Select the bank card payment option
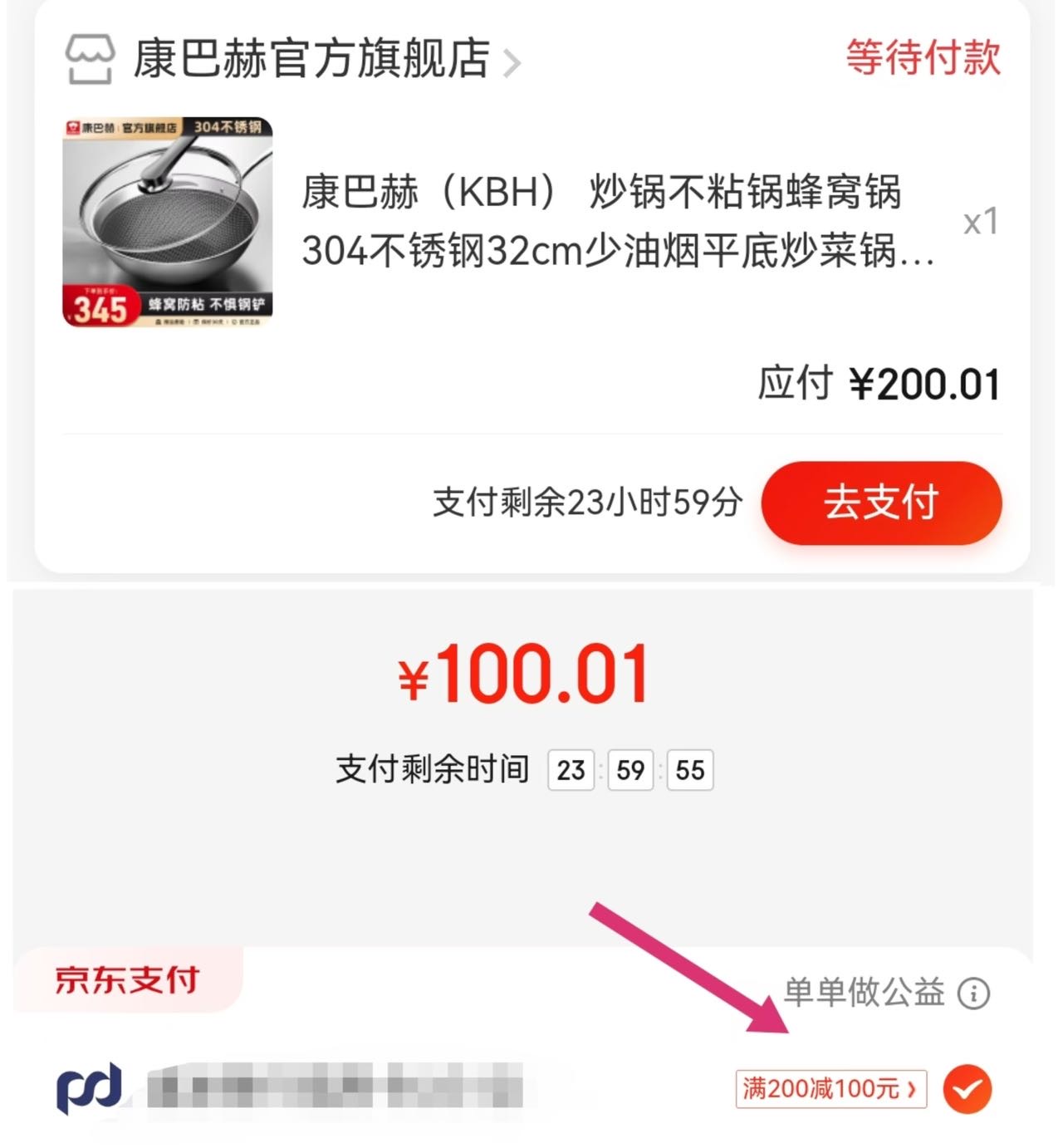Viewport: 1063px width, 1148px height. pos(967,1089)
